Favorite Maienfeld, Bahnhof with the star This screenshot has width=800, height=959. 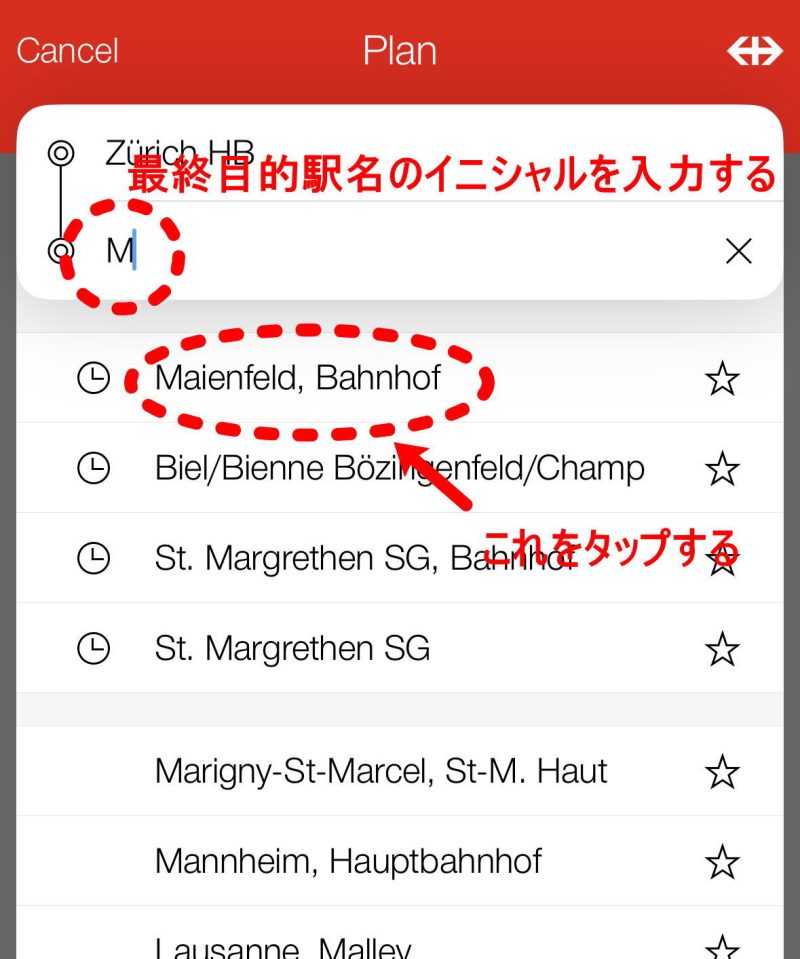pyautogui.click(x=721, y=379)
